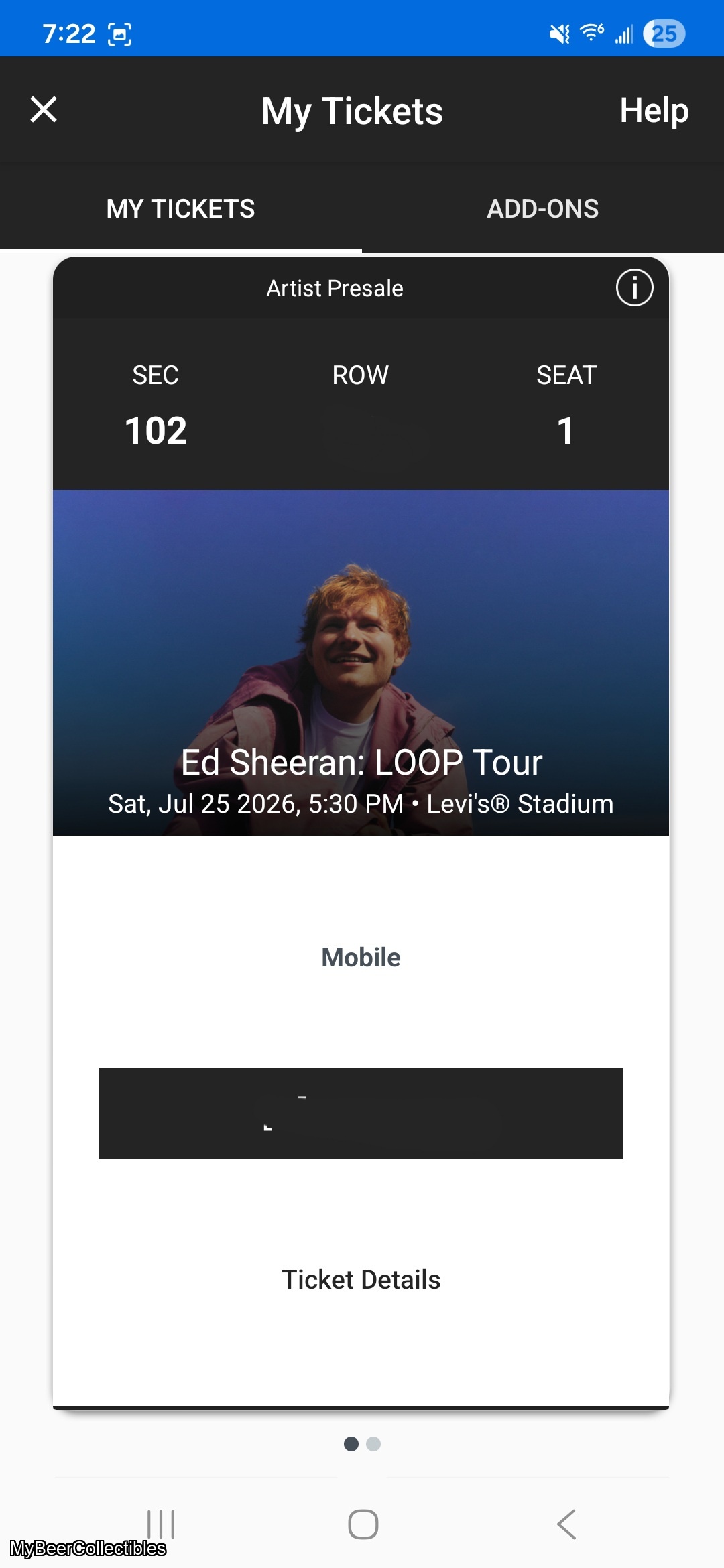Go to the second ticket page dot
Image resolution: width=724 pixels, height=1568 pixels.
pyautogui.click(x=374, y=1444)
